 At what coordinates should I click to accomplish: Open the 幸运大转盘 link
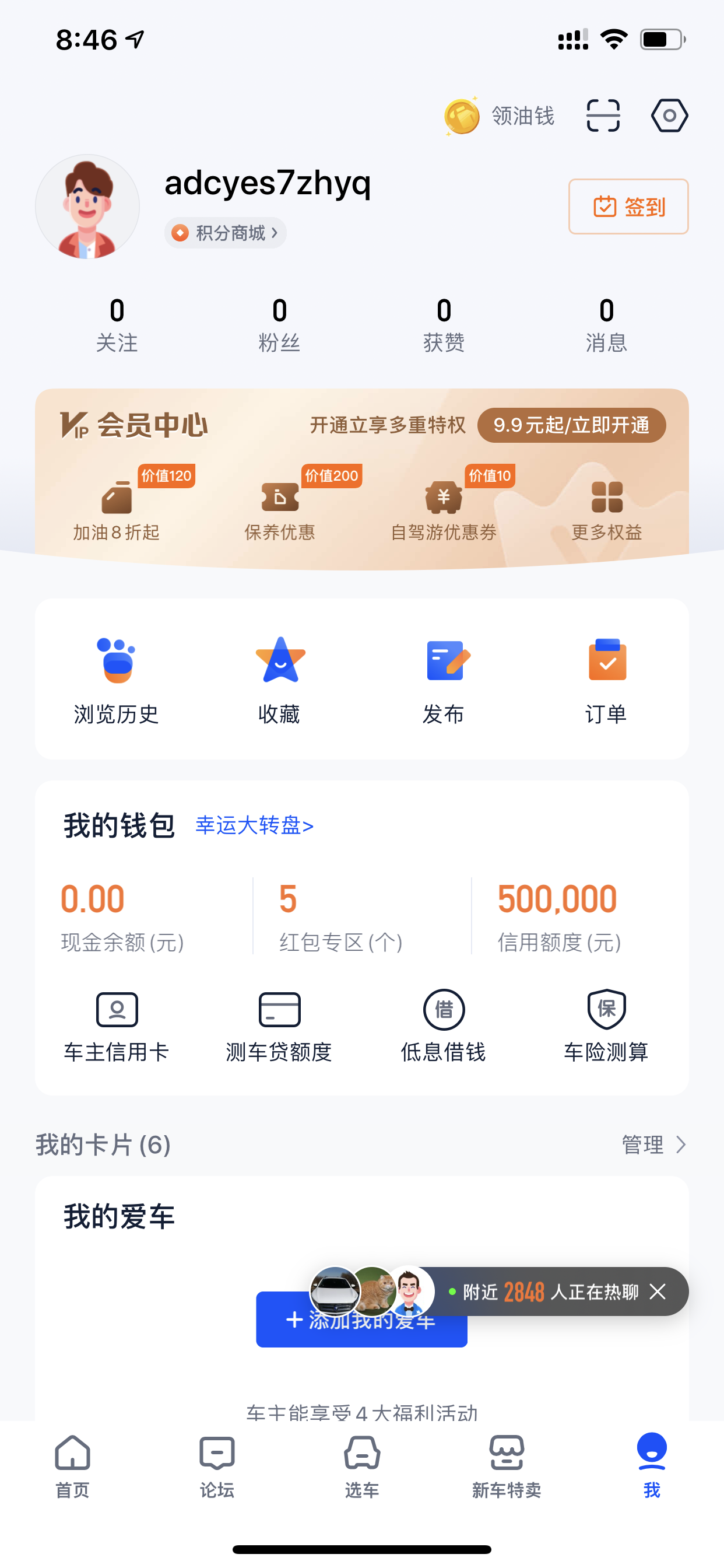(254, 825)
